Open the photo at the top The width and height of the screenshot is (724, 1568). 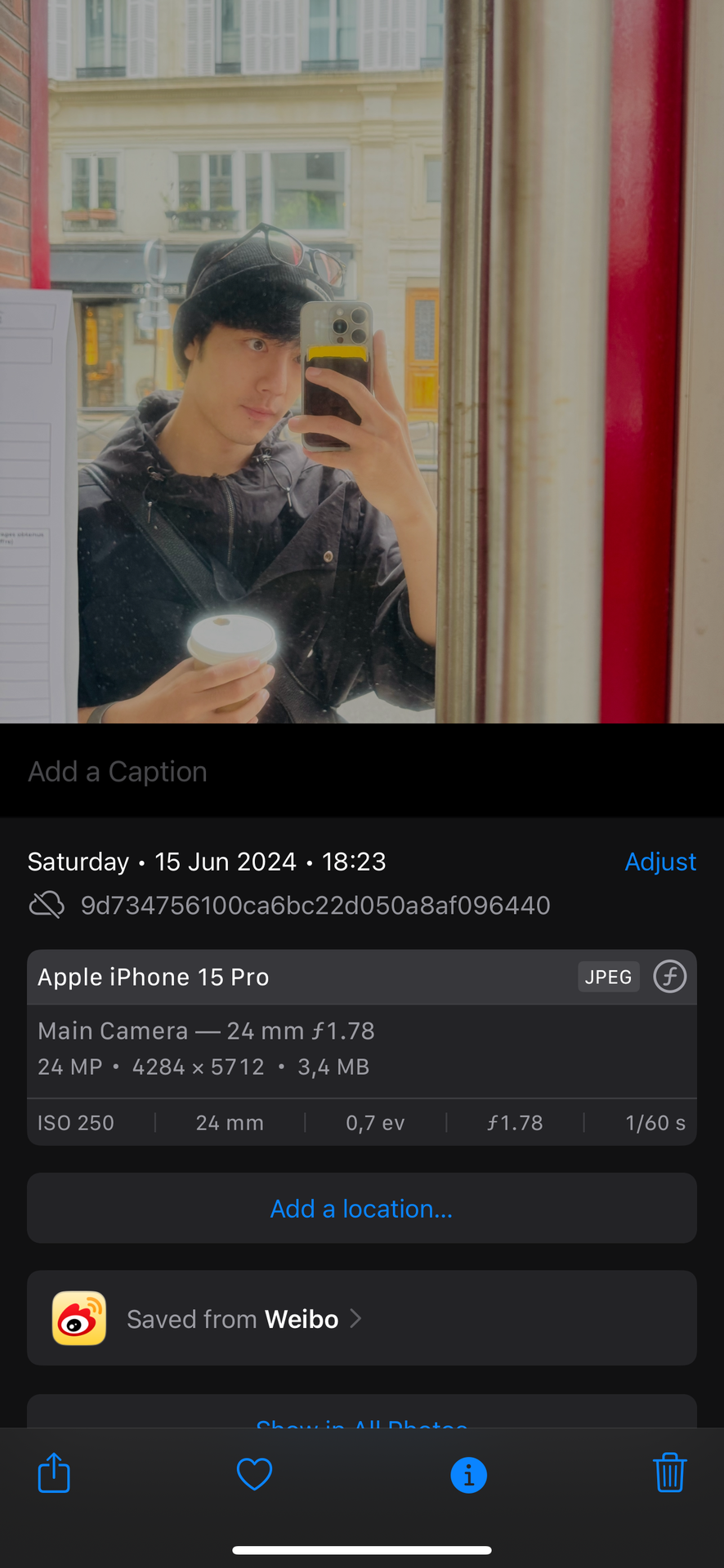click(x=362, y=361)
